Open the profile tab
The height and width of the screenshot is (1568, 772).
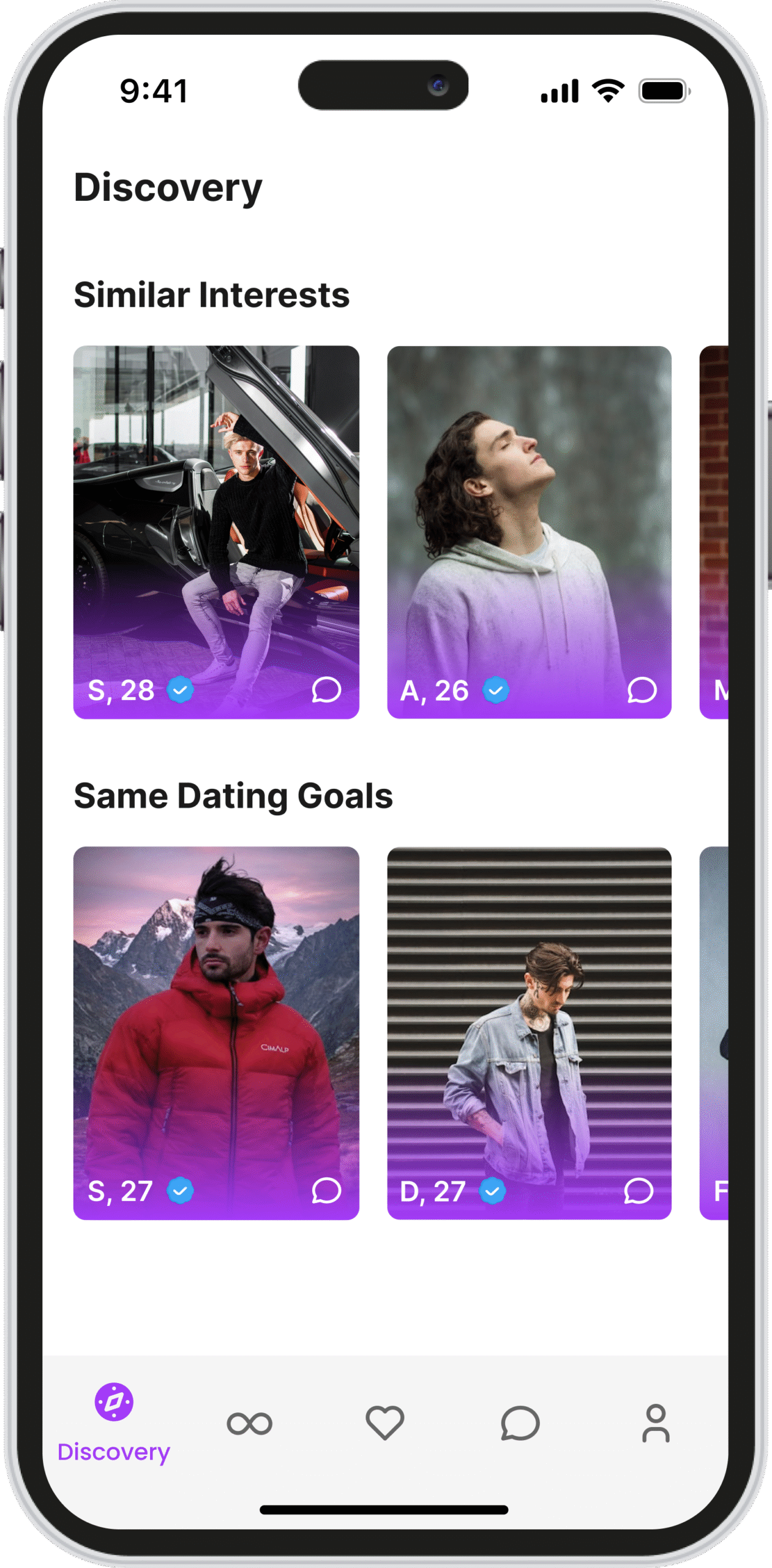click(x=655, y=1422)
